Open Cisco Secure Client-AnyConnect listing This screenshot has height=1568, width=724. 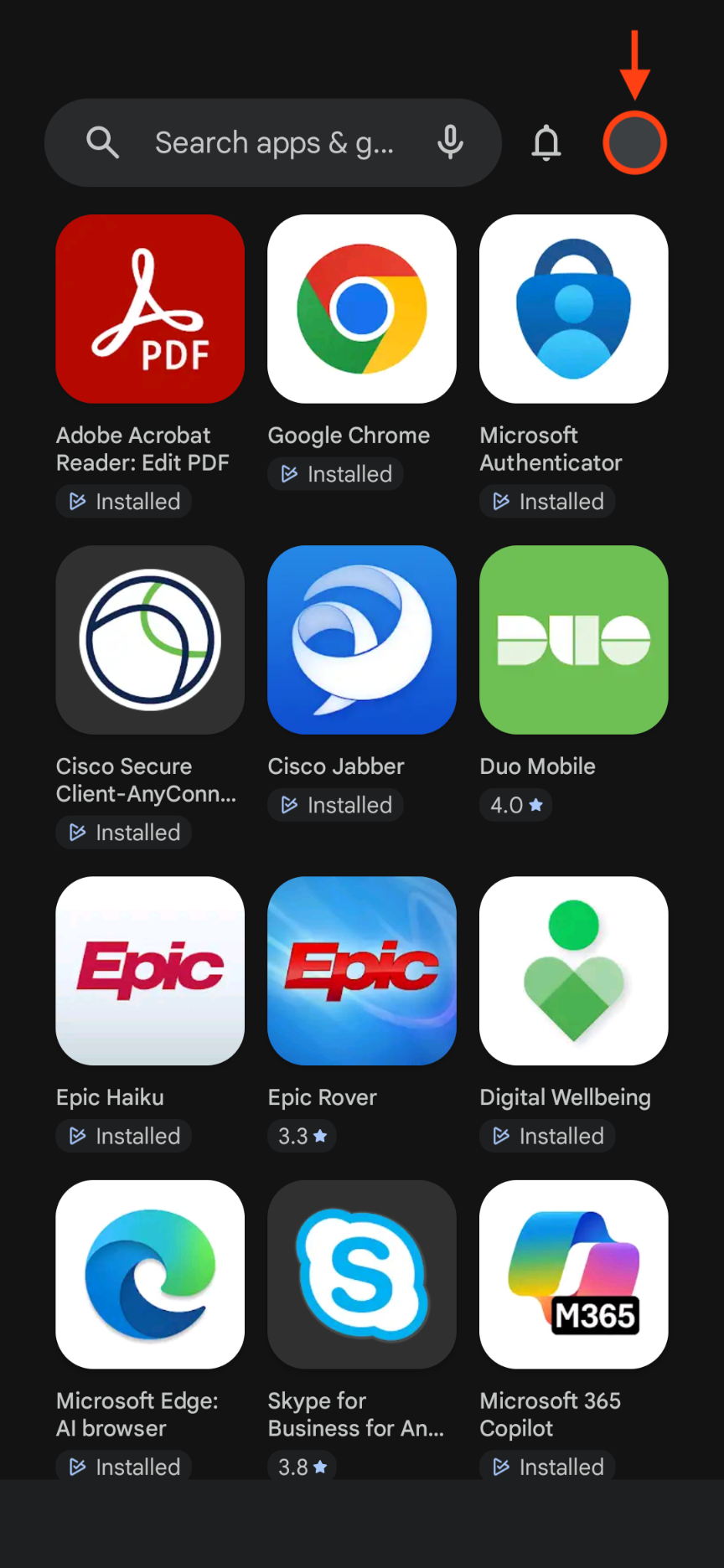[x=150, y=640]
